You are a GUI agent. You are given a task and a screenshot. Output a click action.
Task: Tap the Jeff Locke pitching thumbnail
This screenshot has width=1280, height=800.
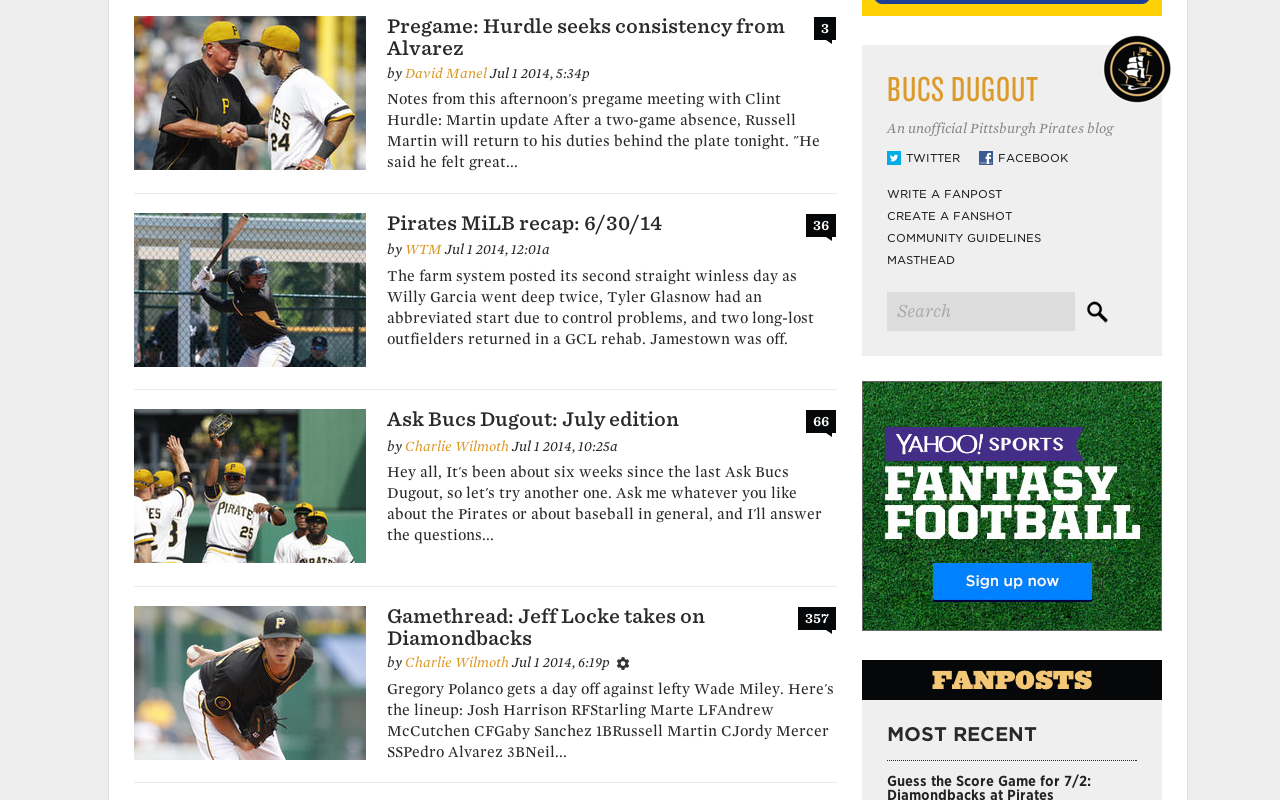click(250, 683)
